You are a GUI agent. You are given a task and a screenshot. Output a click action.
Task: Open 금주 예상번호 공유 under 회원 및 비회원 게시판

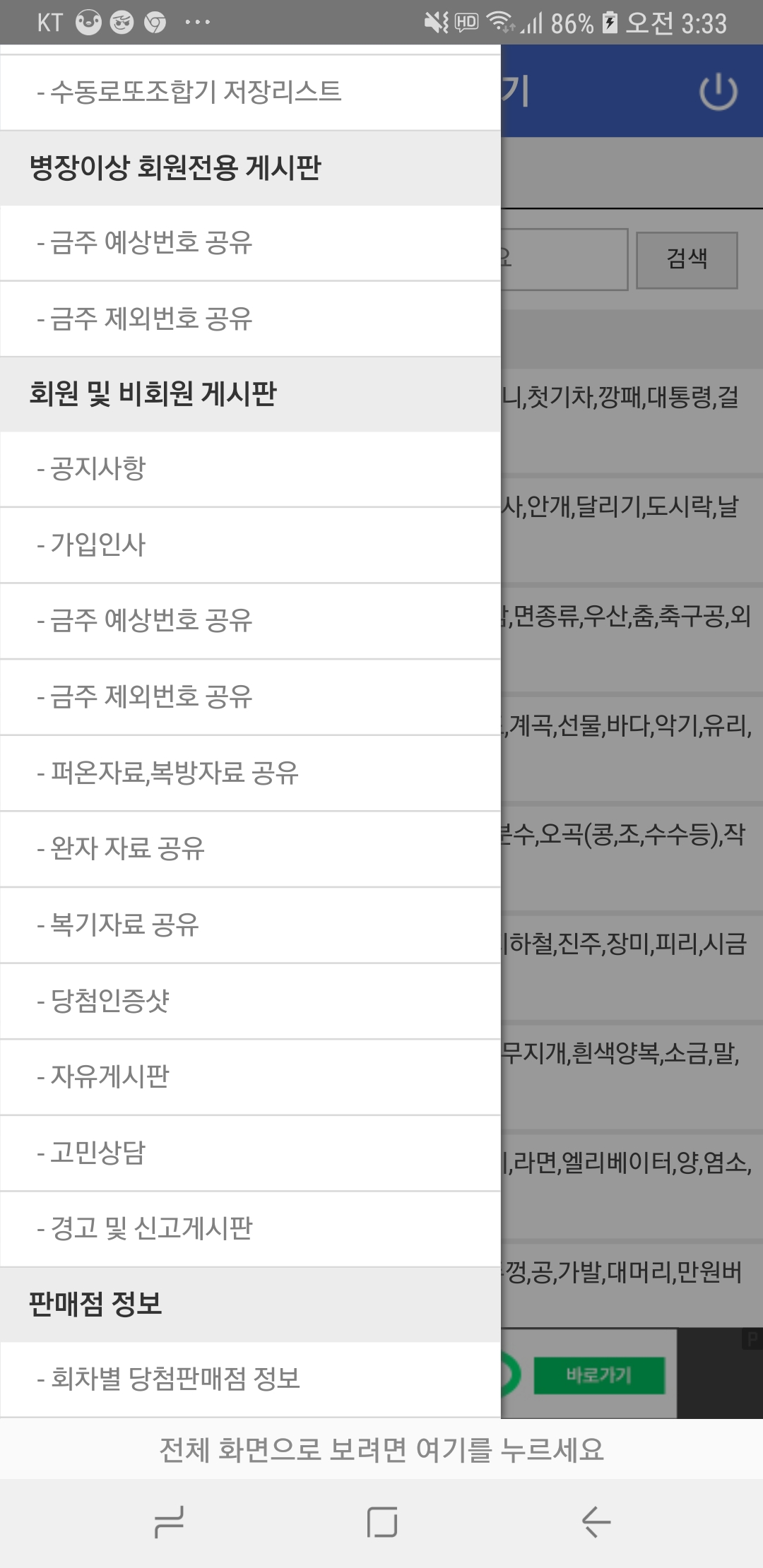pos(250,621)
